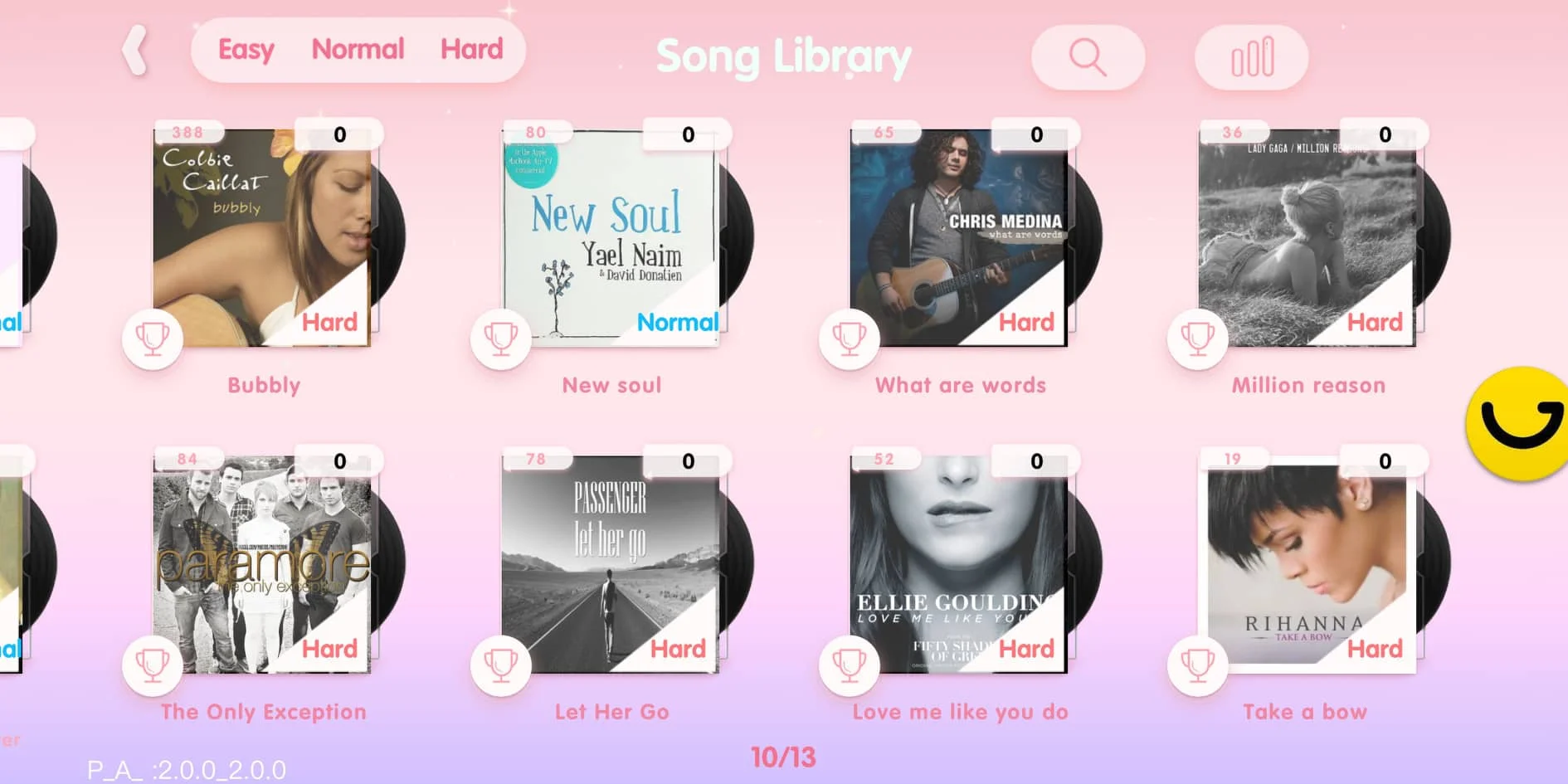
Task: Filter songs by Normal difficulty
Action: (358, 50)
